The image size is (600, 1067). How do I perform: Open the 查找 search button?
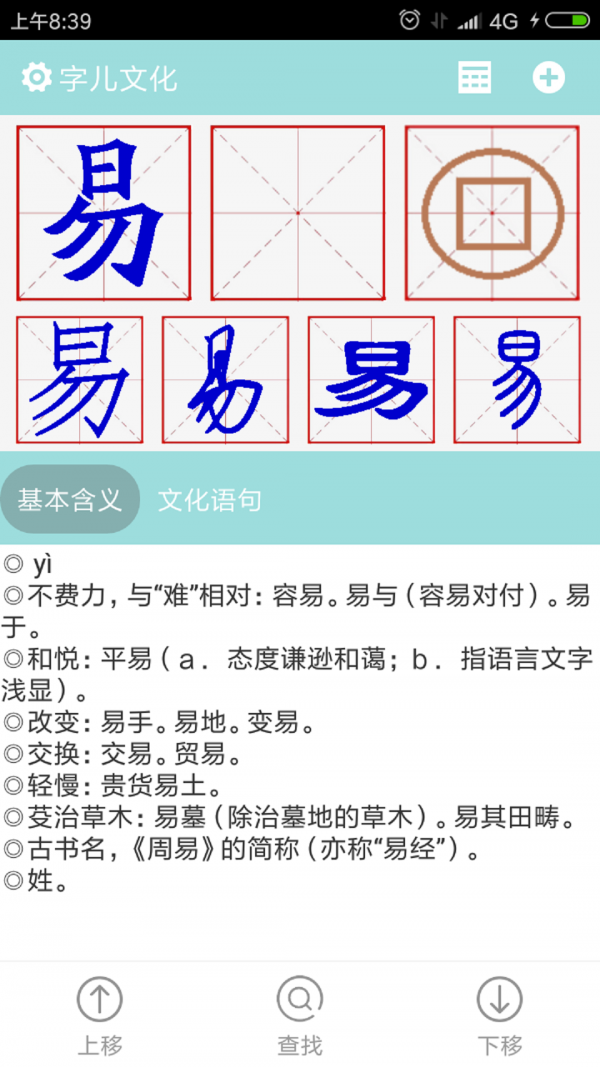coord(299,1016)
